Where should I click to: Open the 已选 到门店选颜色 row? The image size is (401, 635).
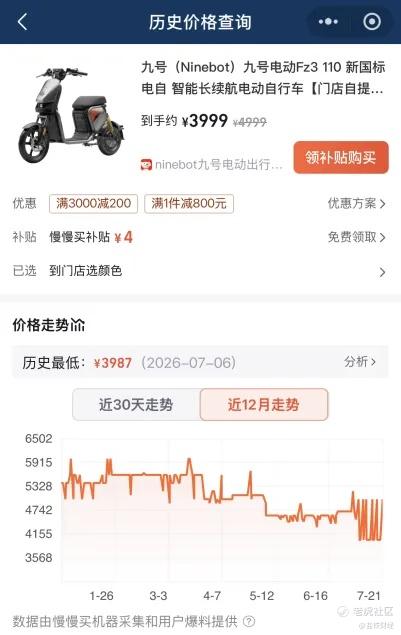(200, 271)
